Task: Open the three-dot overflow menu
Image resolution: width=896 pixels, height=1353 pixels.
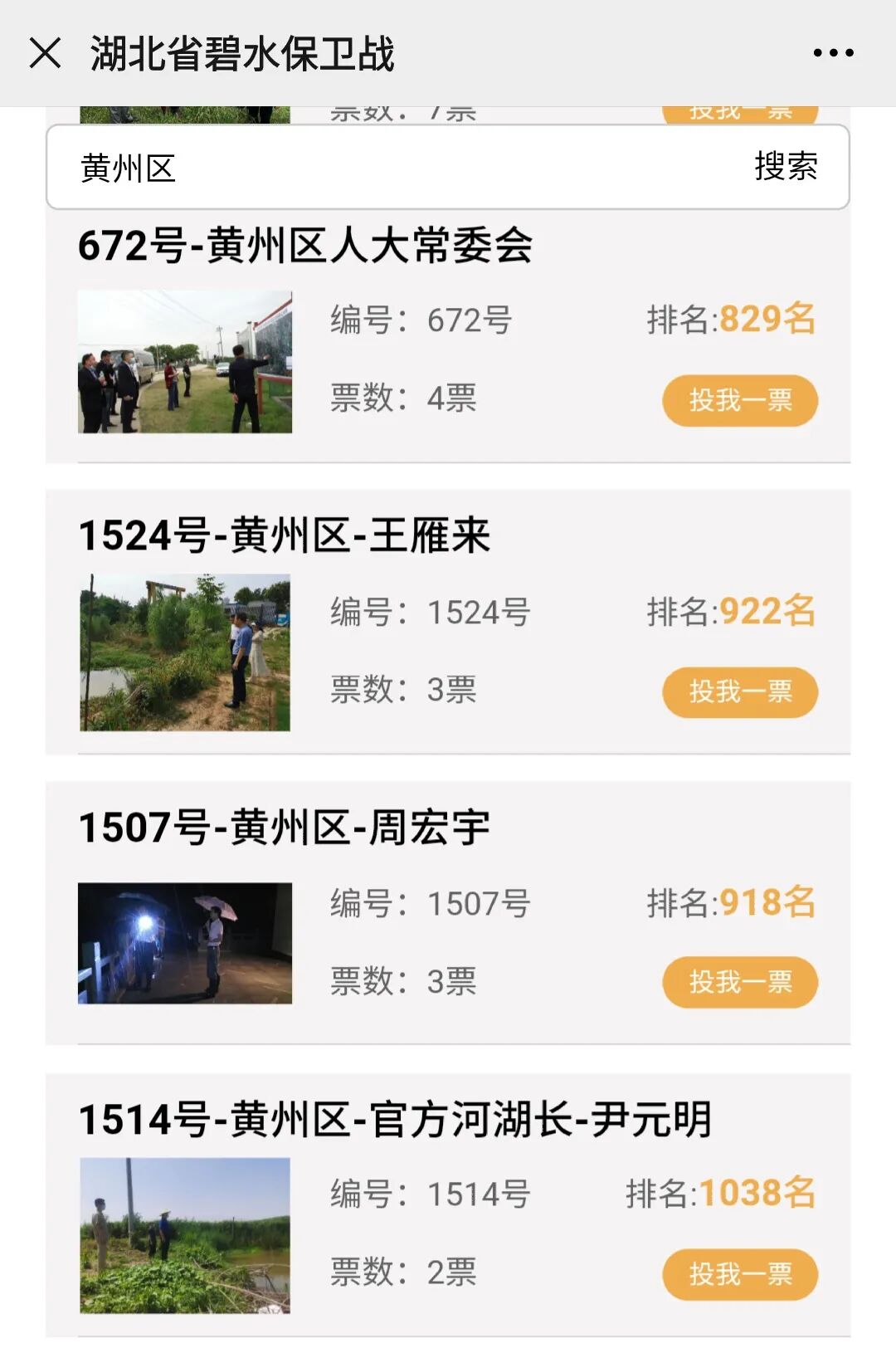Action: coord(833,54)
